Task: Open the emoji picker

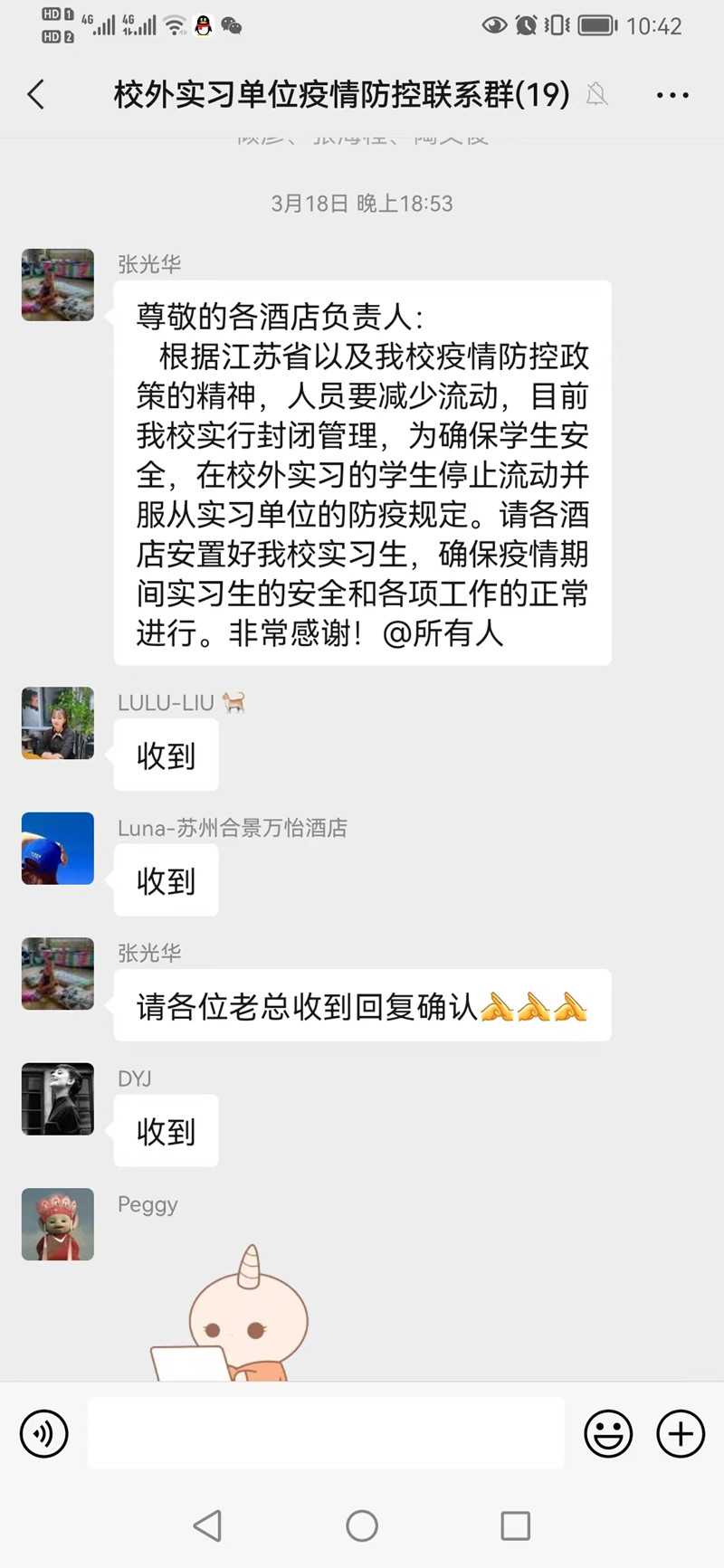Action: 608,1433
